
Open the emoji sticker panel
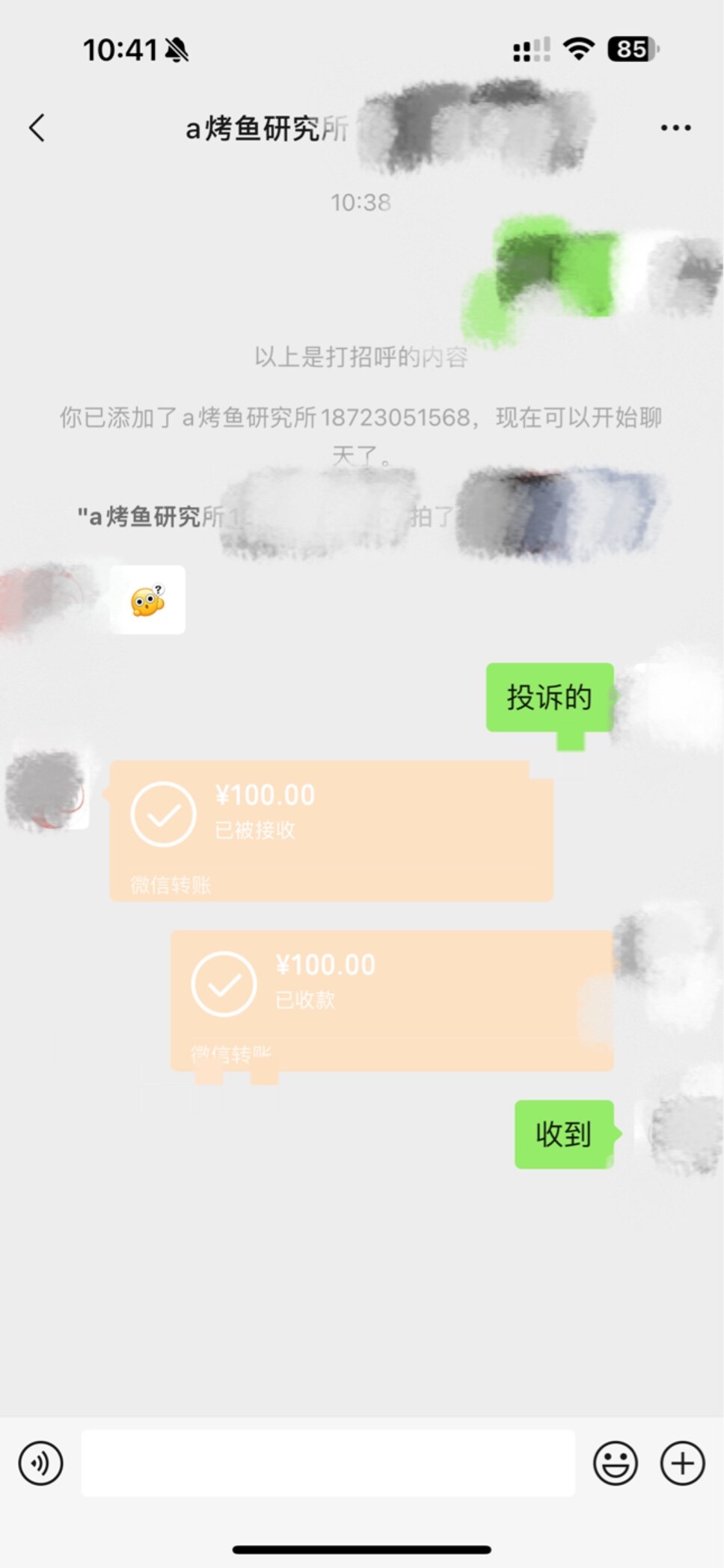coord(615,1463)
